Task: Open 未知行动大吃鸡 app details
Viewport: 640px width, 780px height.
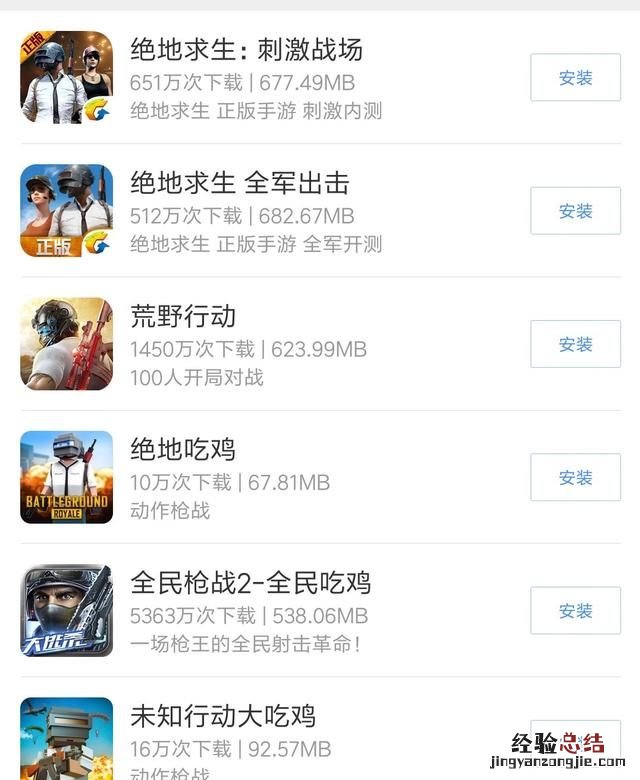Action: point(223,716)
